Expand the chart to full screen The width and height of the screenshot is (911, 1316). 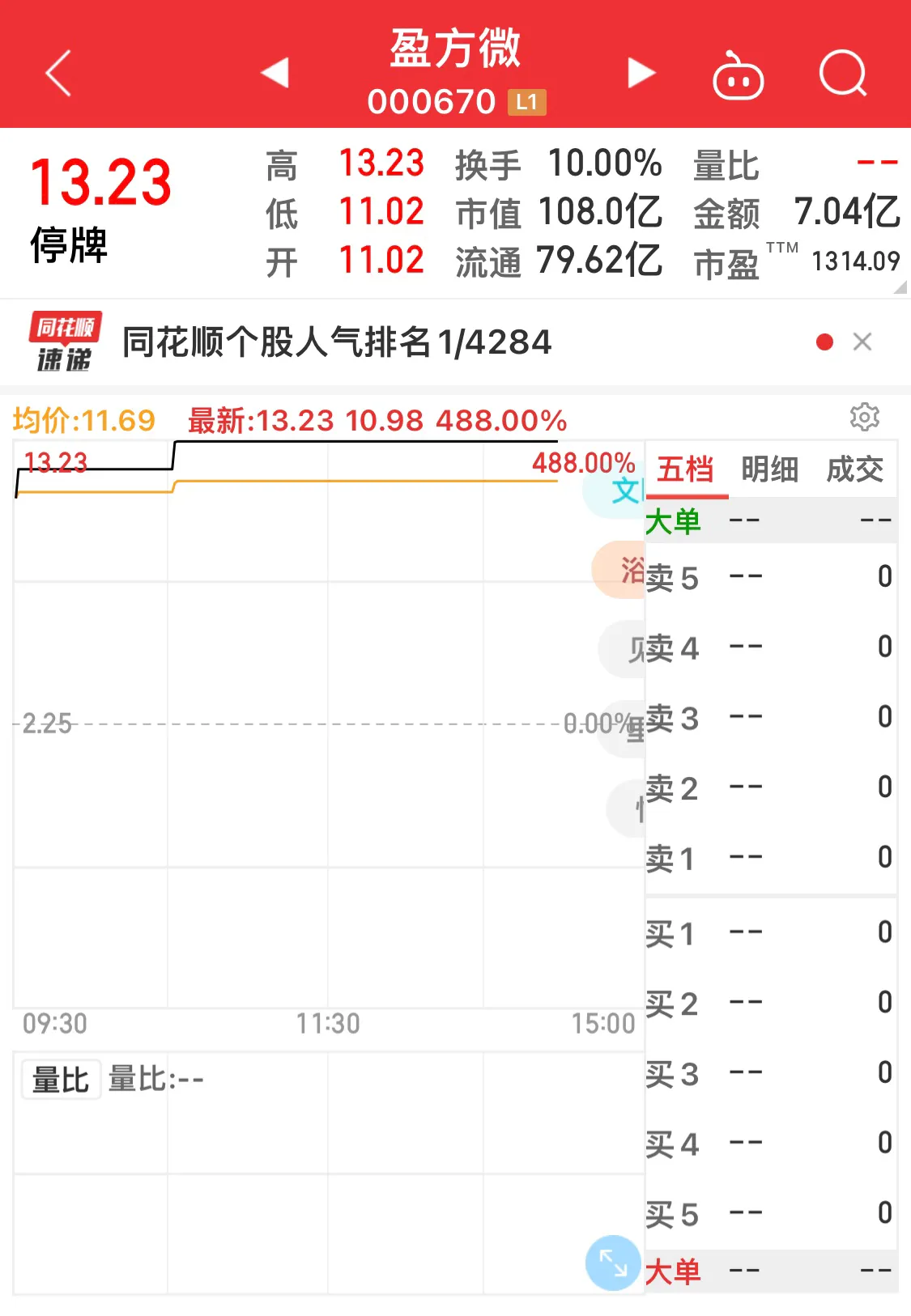tap(613, 1263)
